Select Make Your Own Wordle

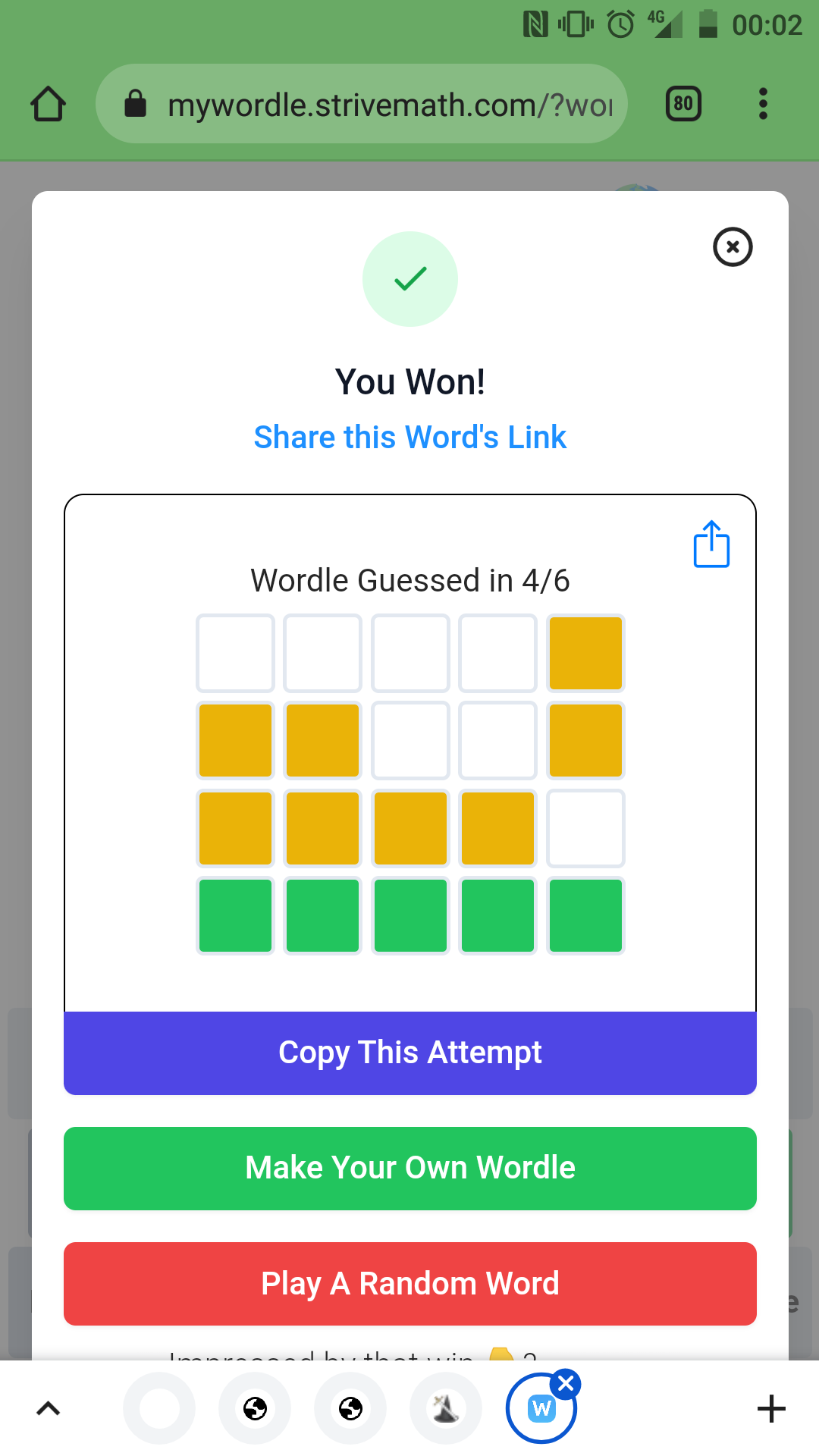tap(409, 1168)
